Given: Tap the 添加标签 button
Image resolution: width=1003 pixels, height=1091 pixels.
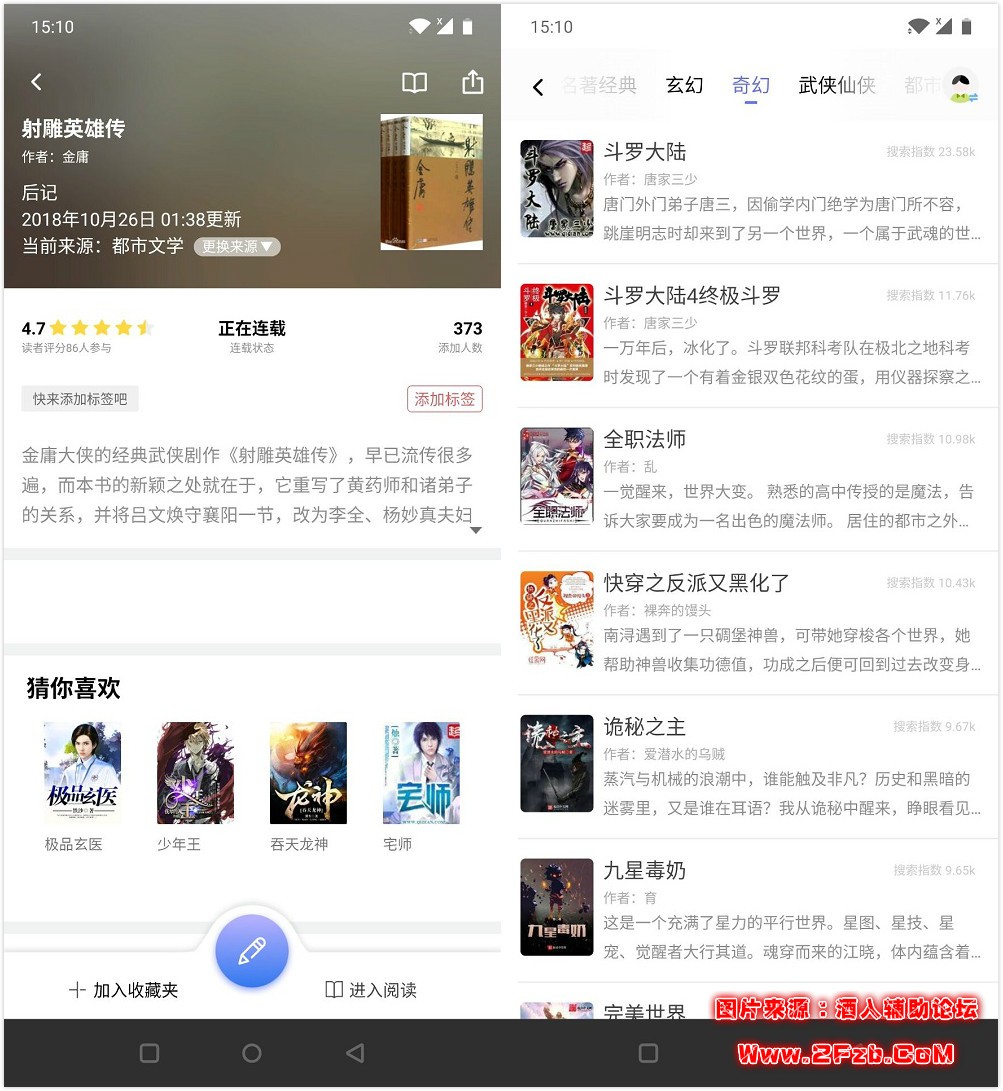Looking at the screenshot, I should [x=444, y=399].
